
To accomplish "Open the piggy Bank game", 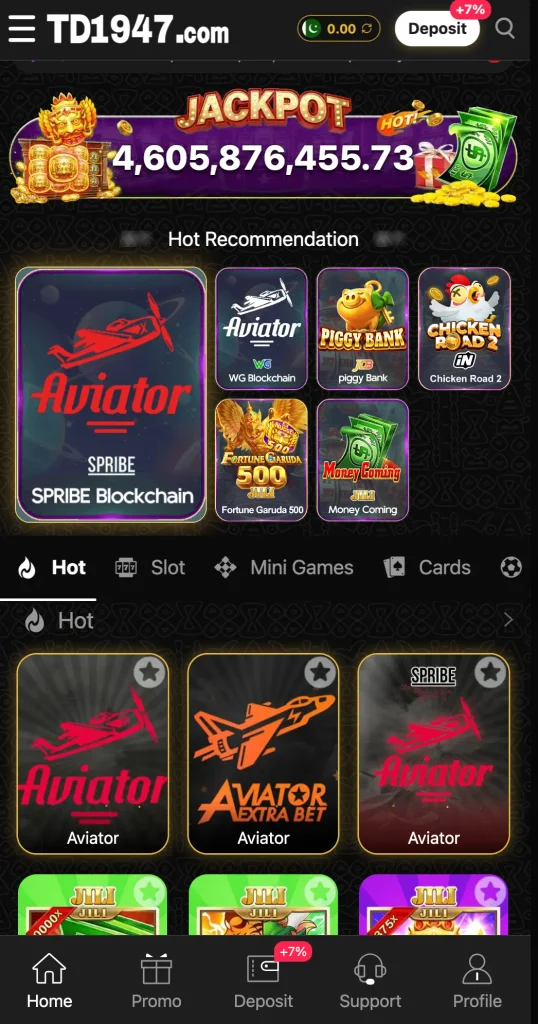I will [362, 328].
